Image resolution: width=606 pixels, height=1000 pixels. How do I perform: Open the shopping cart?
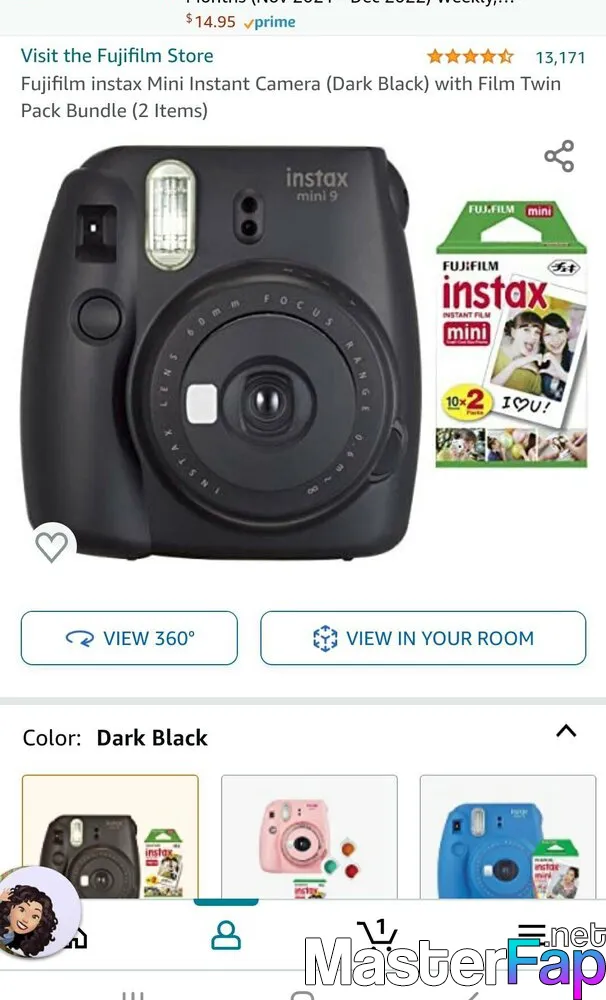[377, 933]
